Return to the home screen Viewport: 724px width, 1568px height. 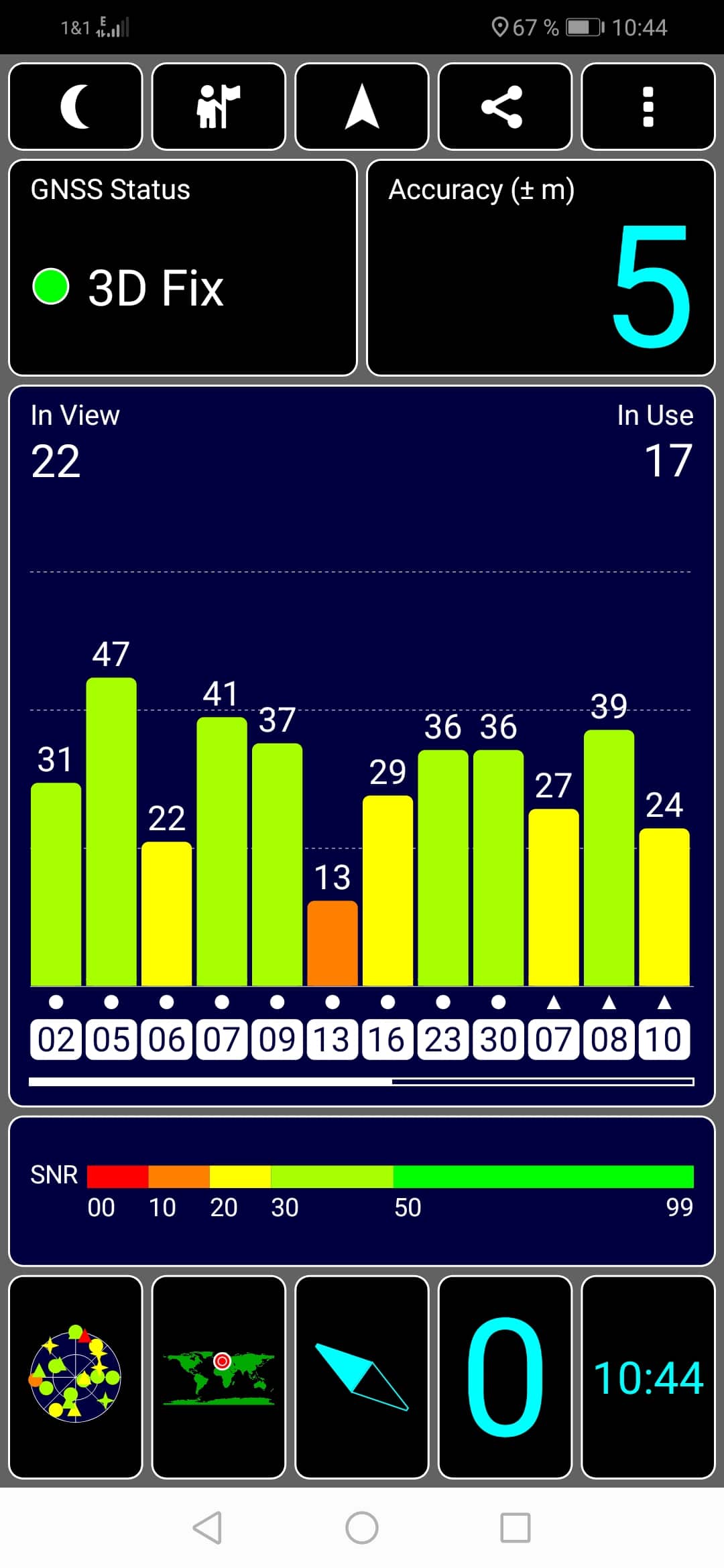point(362,1528)
